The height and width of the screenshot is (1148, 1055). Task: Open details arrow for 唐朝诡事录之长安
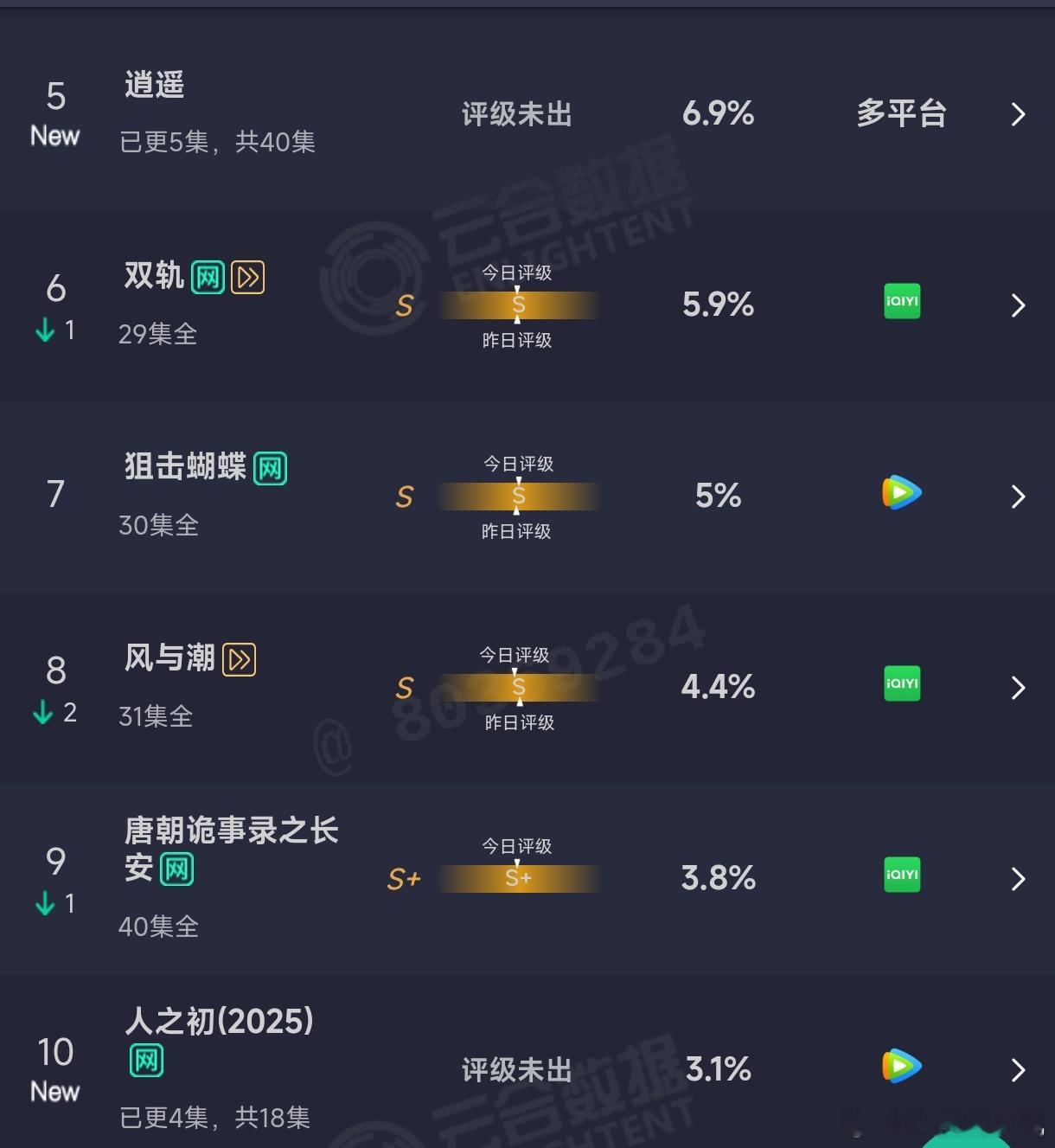pos(1018,878)
